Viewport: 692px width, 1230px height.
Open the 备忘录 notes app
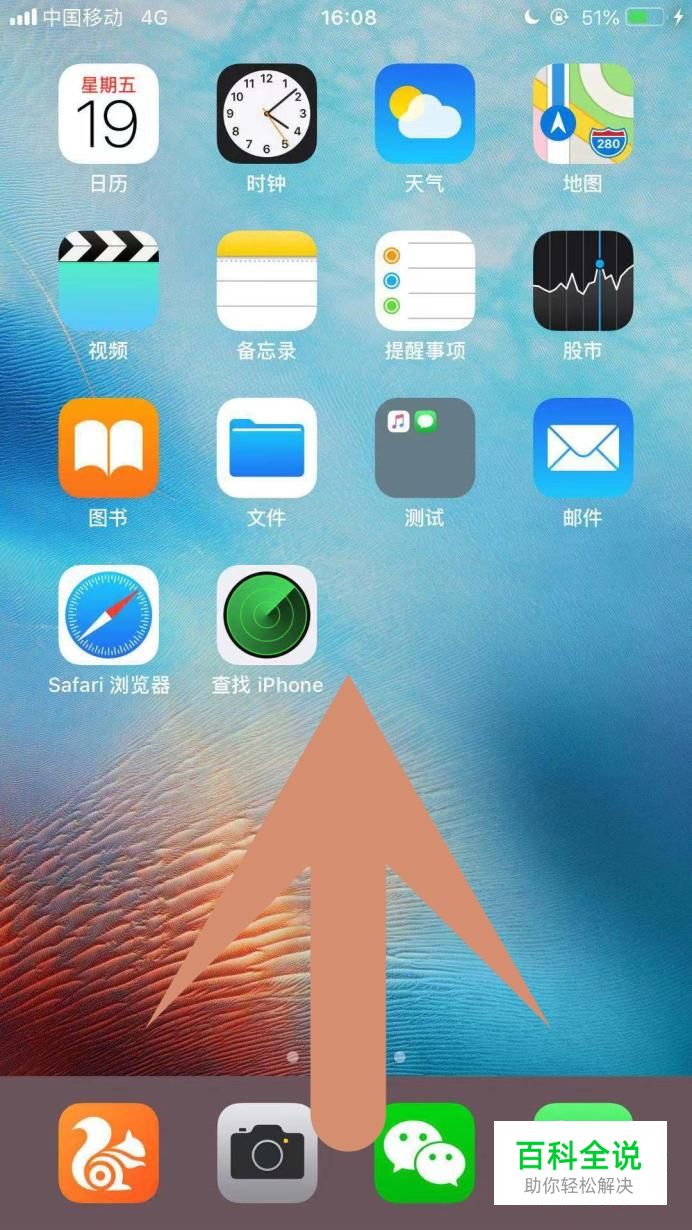pos(267,281)
